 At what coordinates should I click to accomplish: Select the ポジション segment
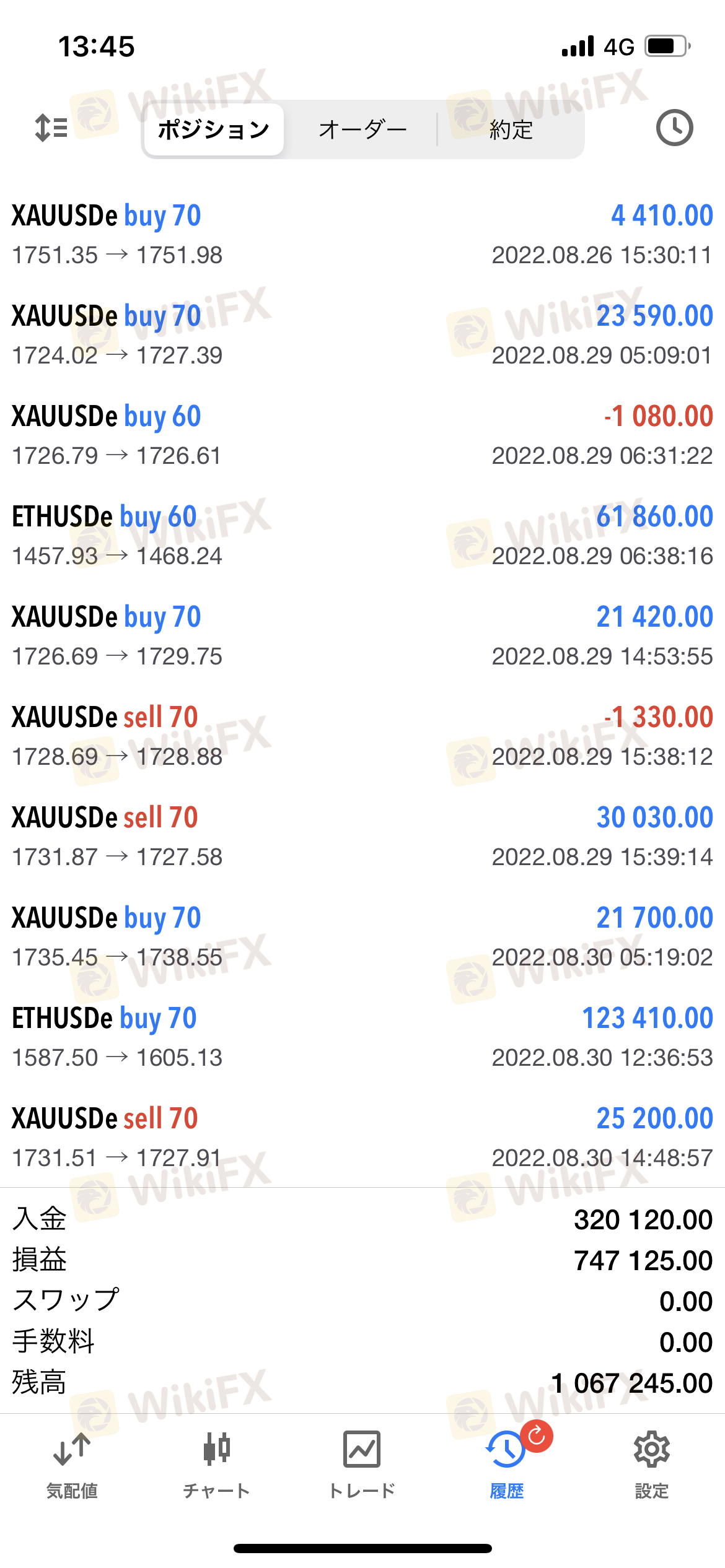(214, 129)
